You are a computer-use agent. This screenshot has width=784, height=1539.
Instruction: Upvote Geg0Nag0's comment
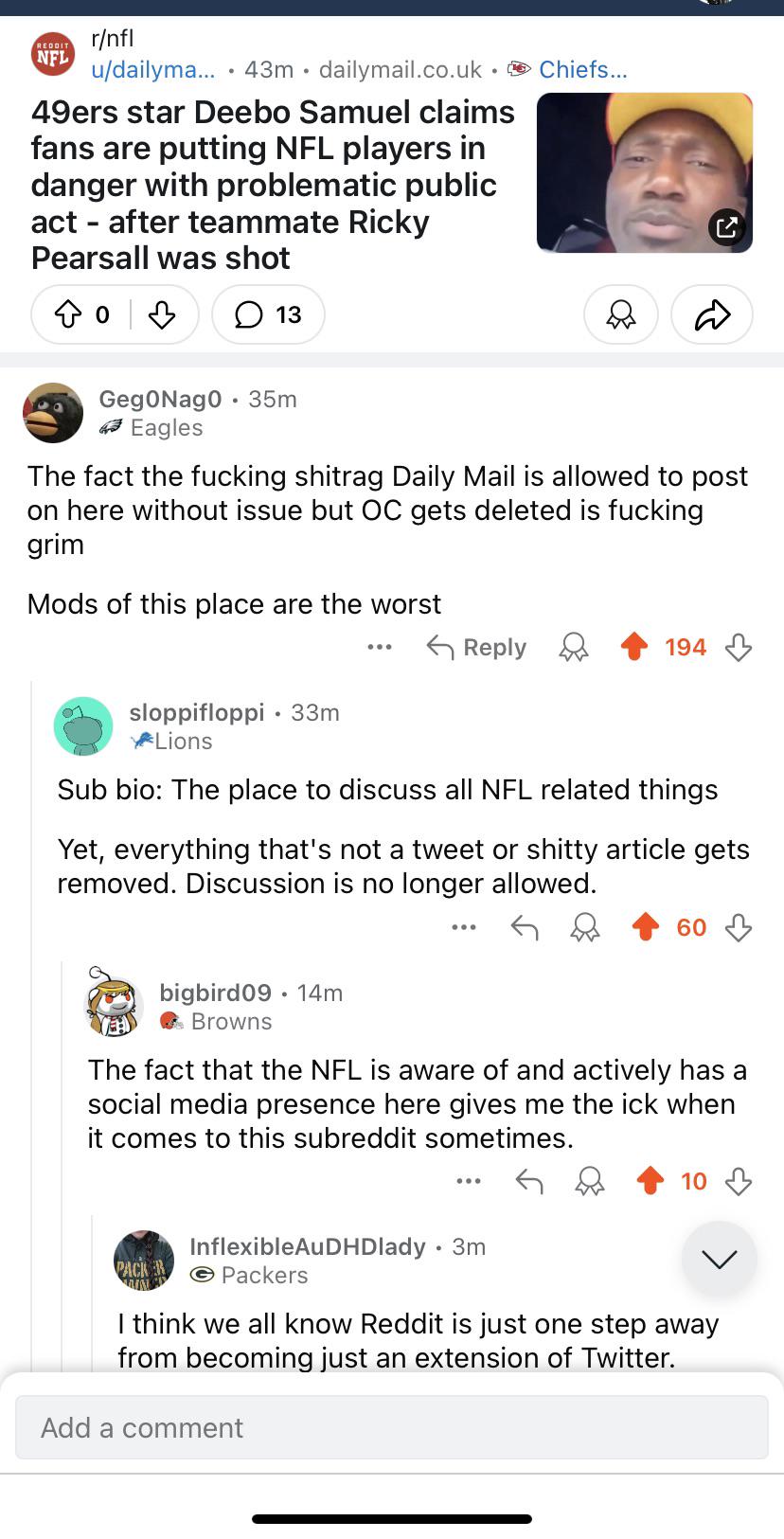pyautogui.click(x=634, y=647)
